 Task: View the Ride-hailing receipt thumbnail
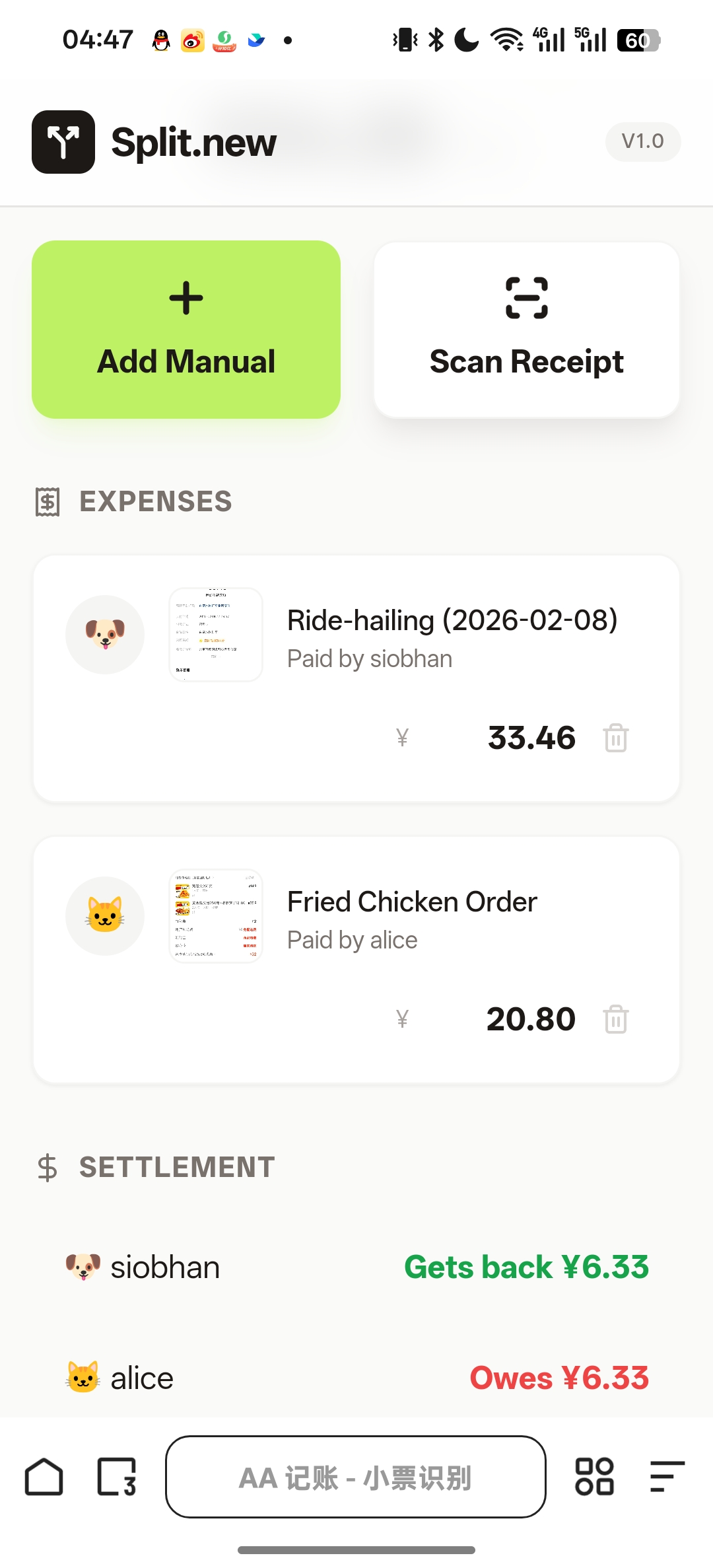[216, 634]
